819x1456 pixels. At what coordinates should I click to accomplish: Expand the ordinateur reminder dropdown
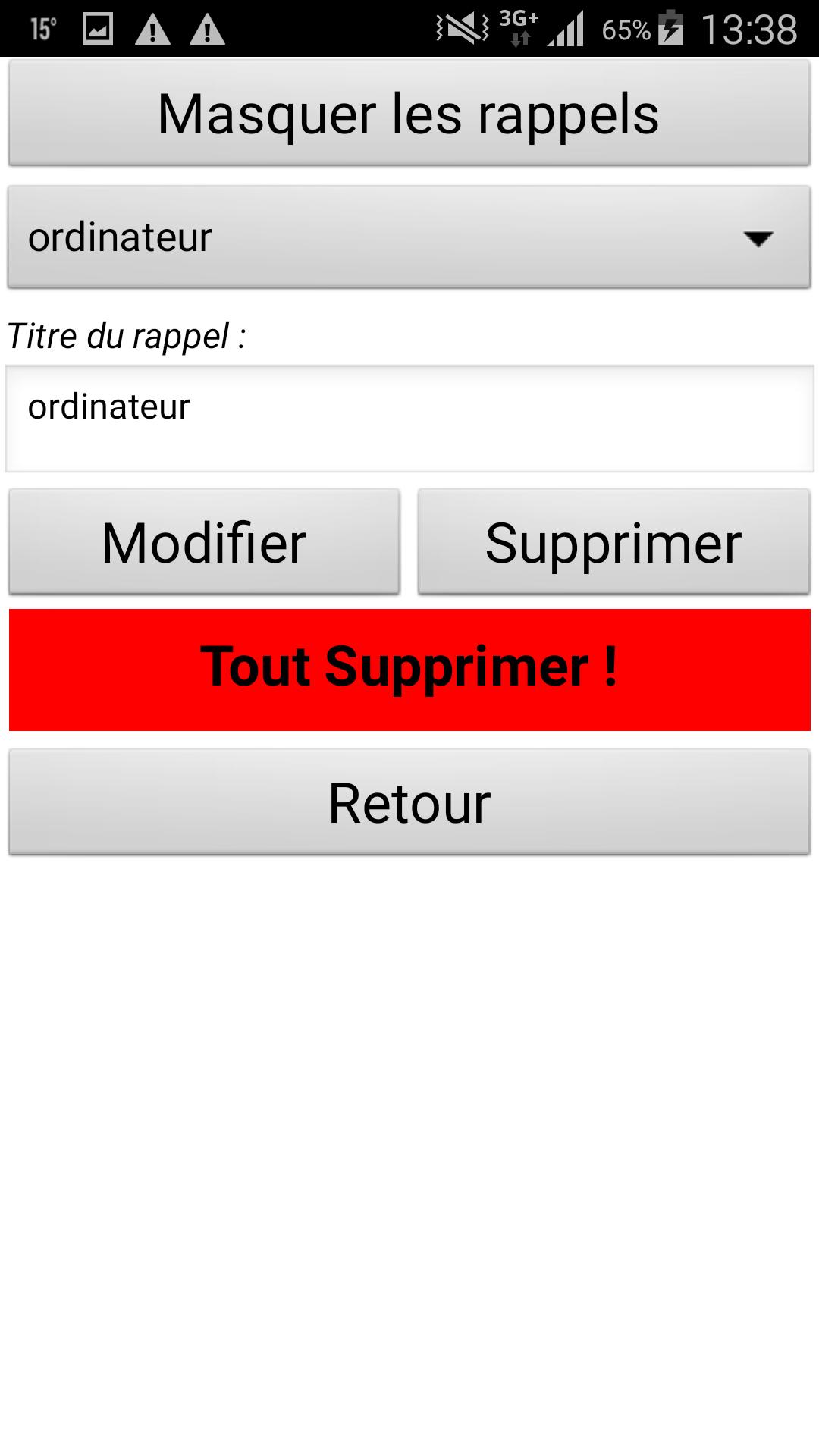tap(409, 237)
